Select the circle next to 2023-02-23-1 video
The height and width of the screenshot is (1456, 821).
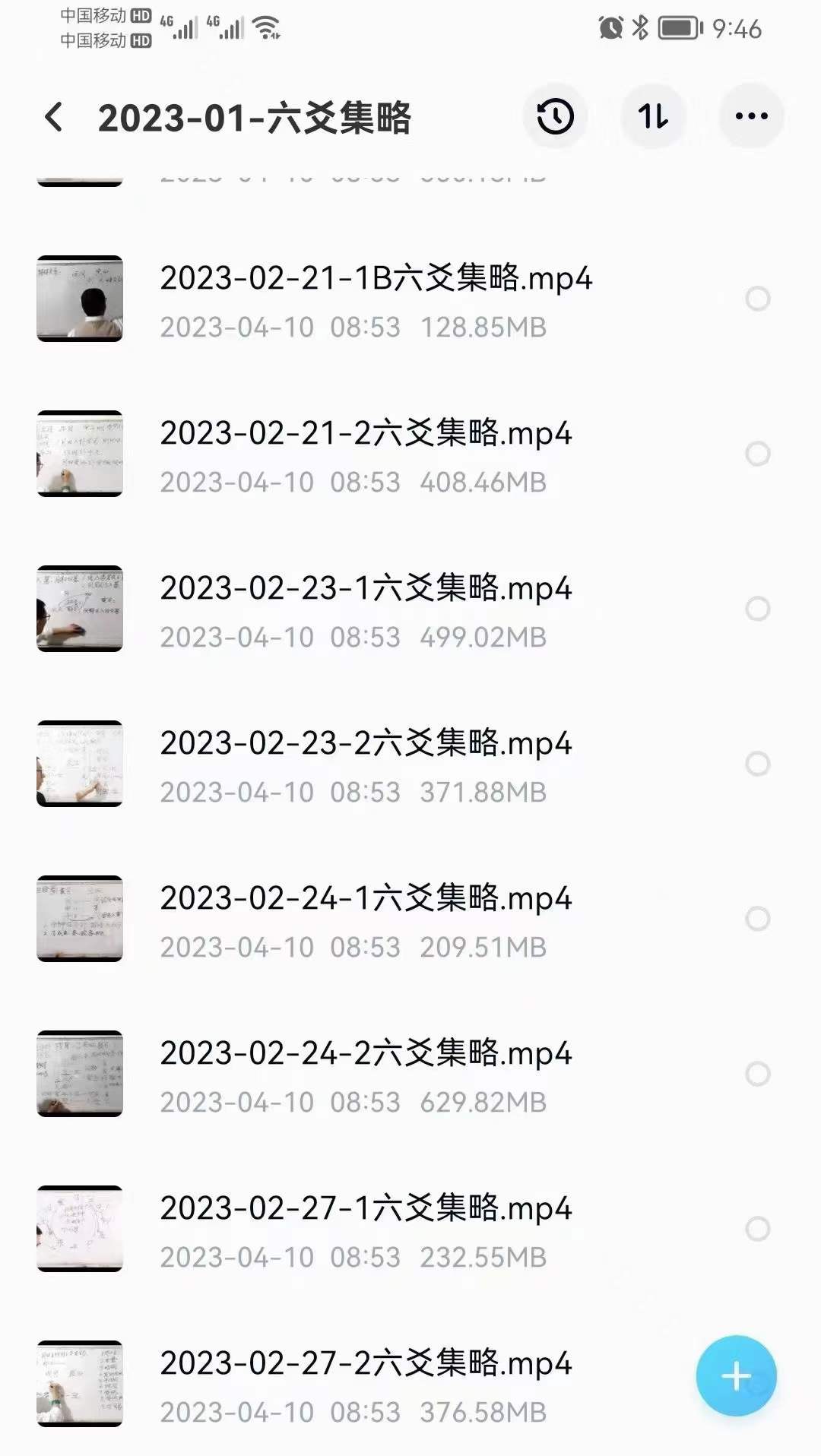pyautogui.click(x=756, y=610)
